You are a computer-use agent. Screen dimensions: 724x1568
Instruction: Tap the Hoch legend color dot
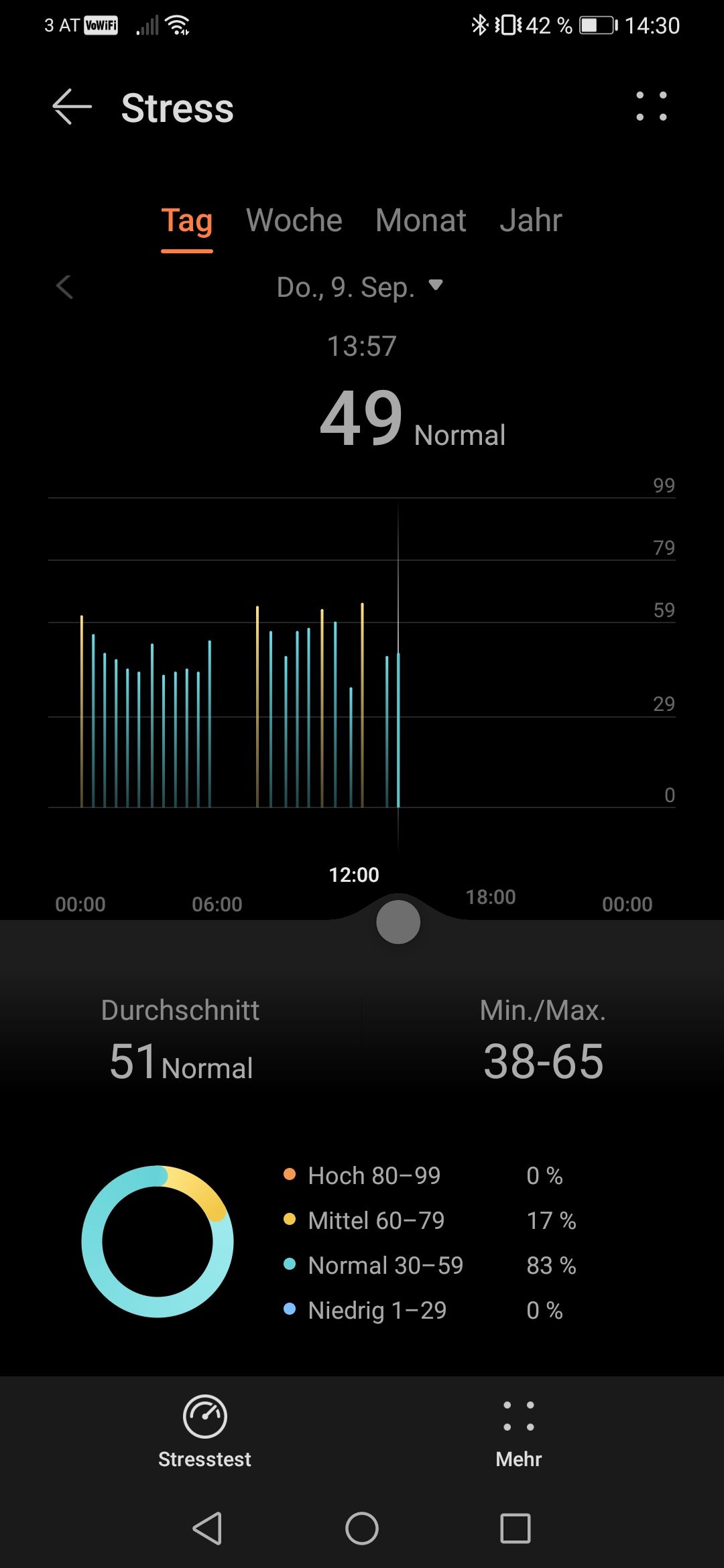(288, 1175)
